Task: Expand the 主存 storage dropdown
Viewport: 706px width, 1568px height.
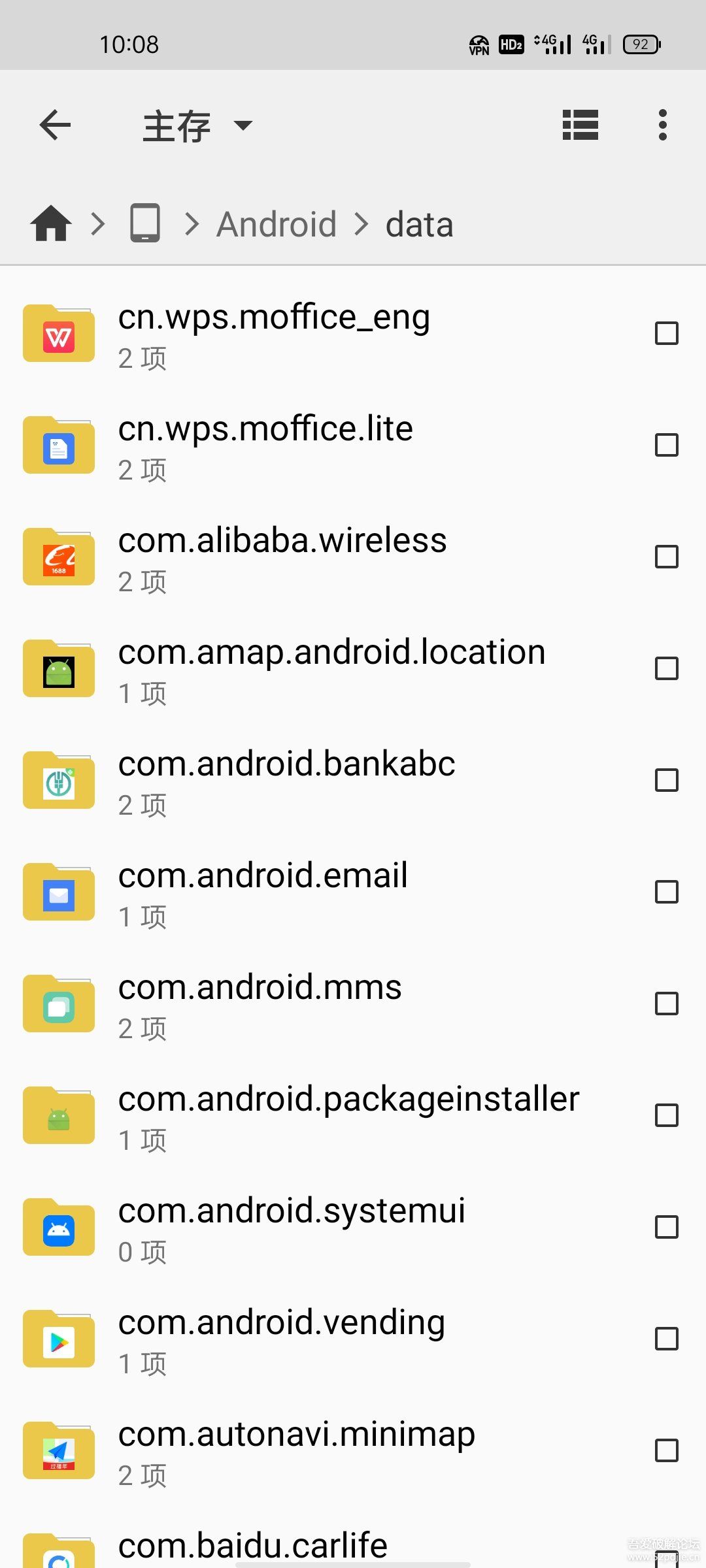Action: pyautogui.click(x=197, y=125)
